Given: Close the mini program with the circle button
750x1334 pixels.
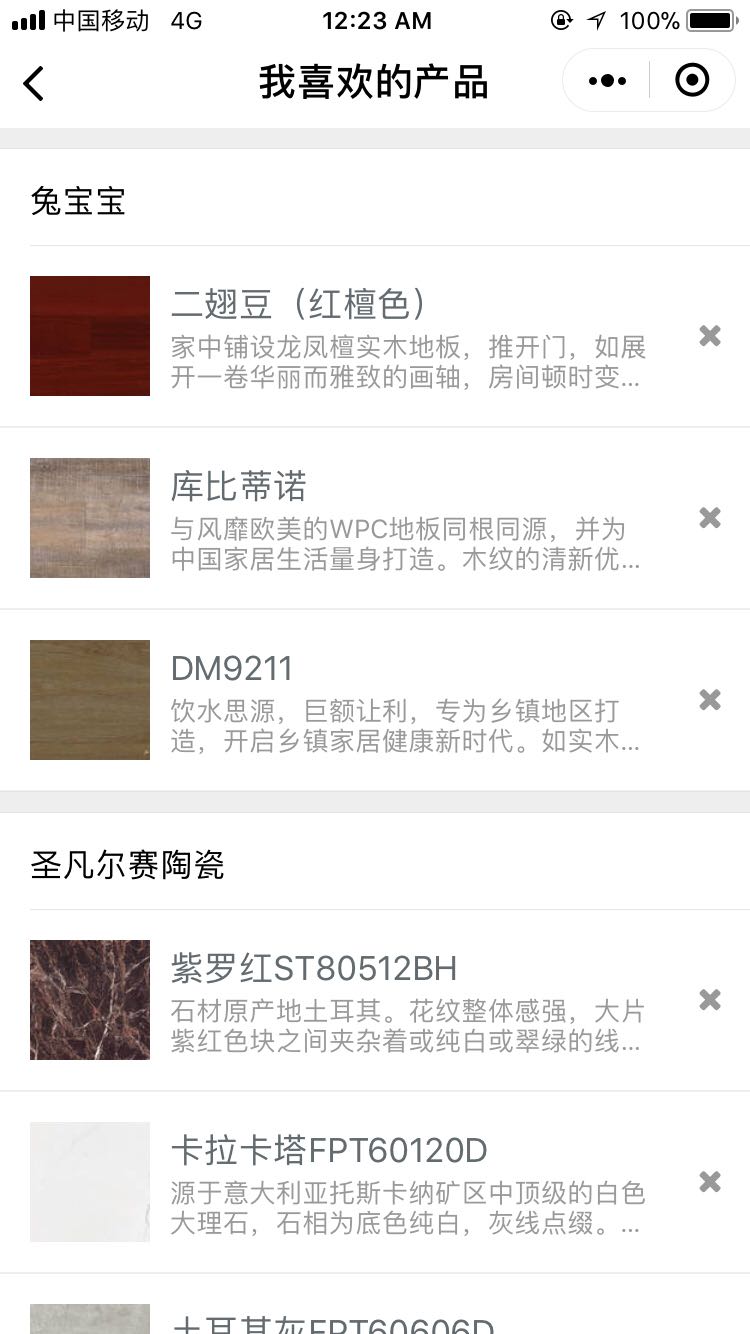Looking at the screenshot, I should 692,81.
